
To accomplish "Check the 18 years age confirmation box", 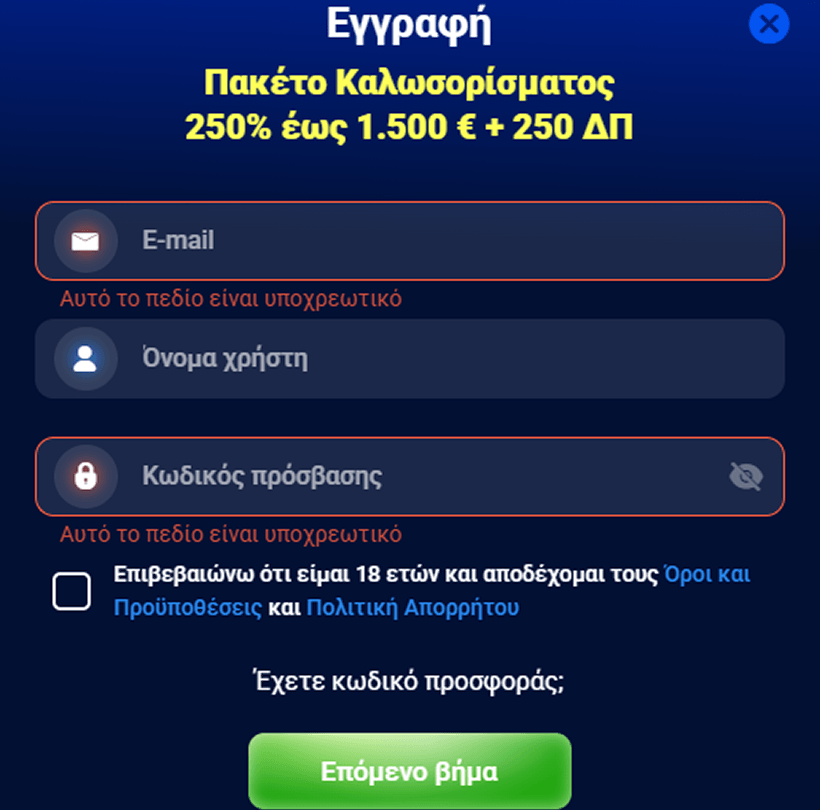I will (x=72, y=591).
